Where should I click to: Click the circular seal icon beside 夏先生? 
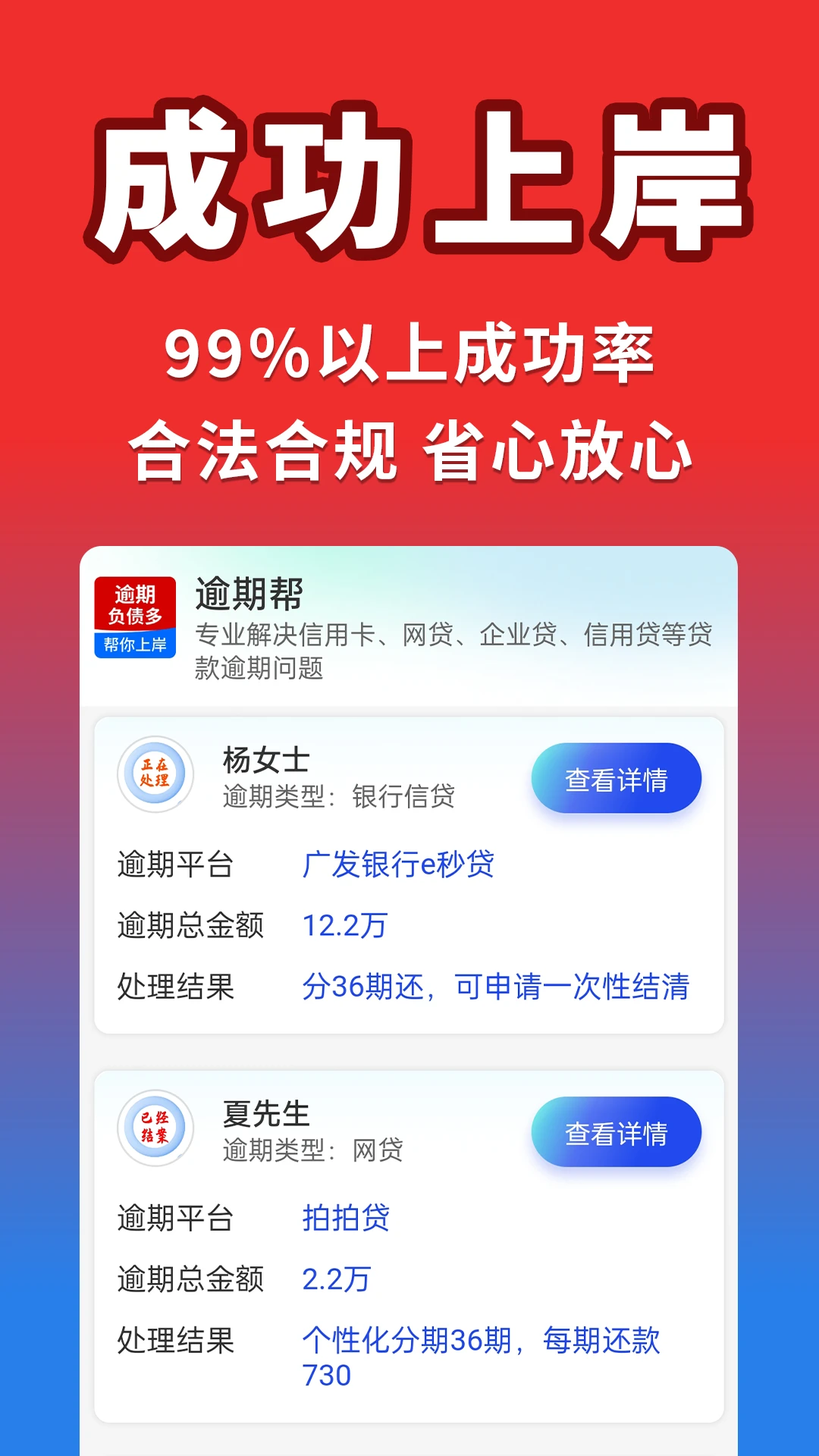(155, 1130)
